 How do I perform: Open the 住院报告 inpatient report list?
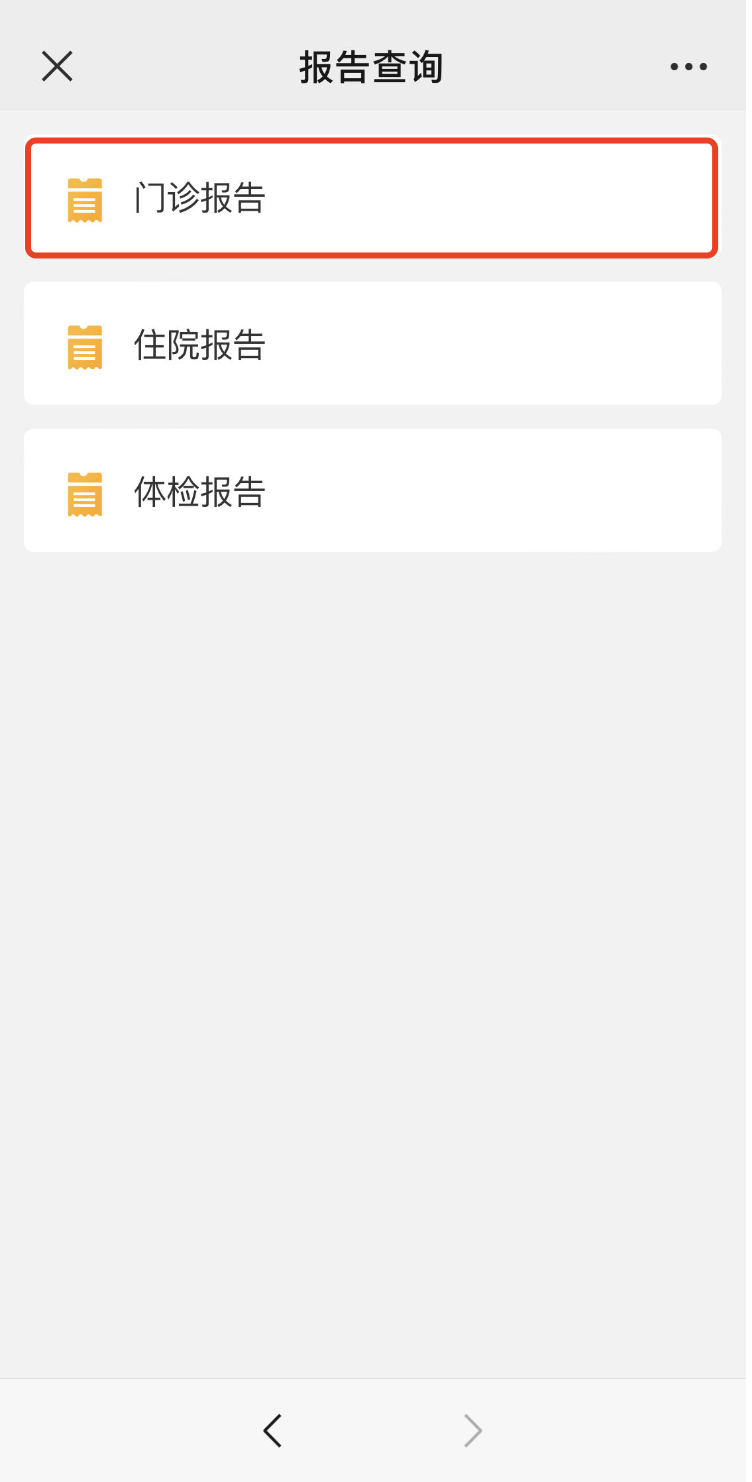372,345
